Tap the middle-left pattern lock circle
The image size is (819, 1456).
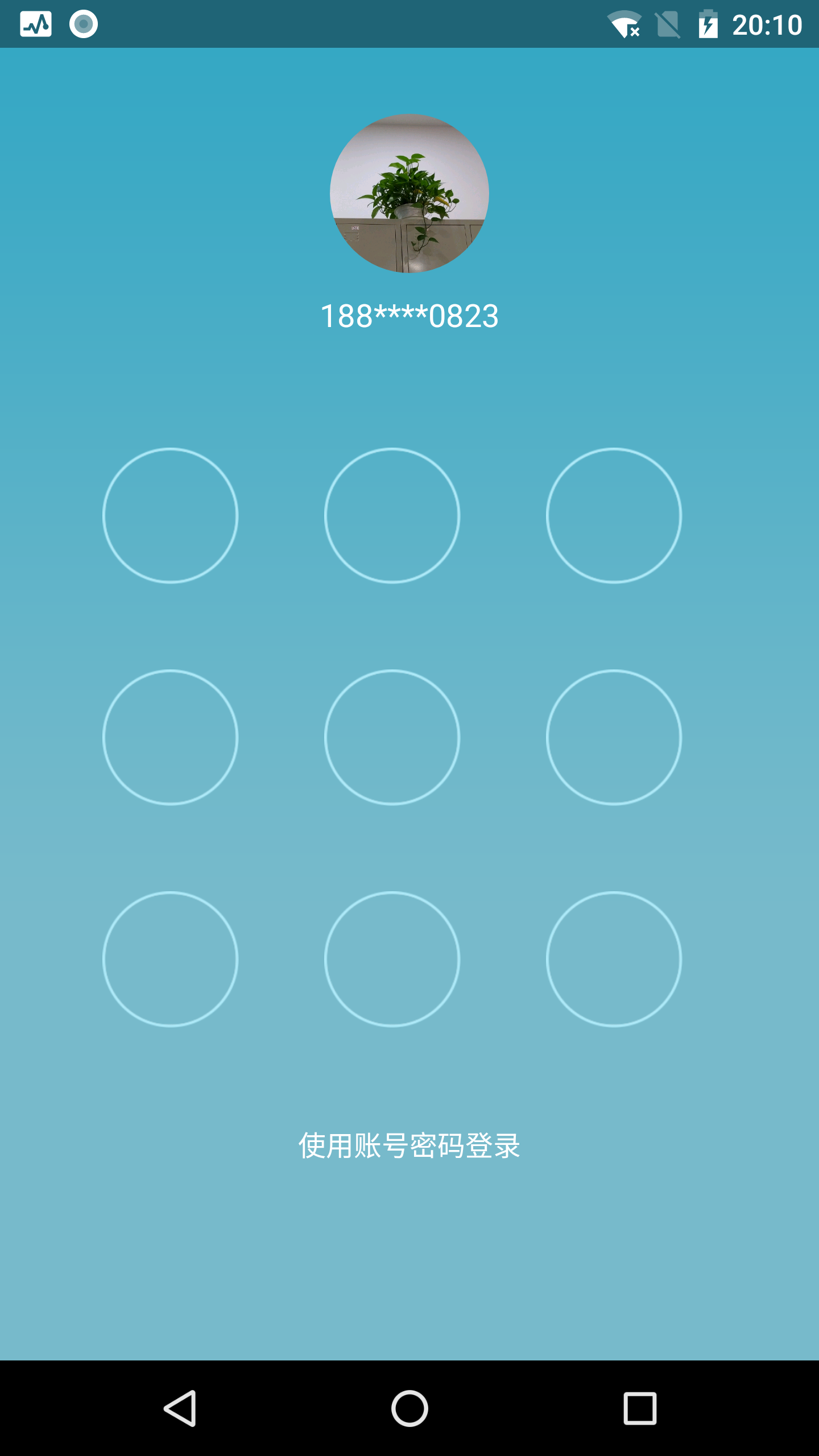click(x=170, y=737)
